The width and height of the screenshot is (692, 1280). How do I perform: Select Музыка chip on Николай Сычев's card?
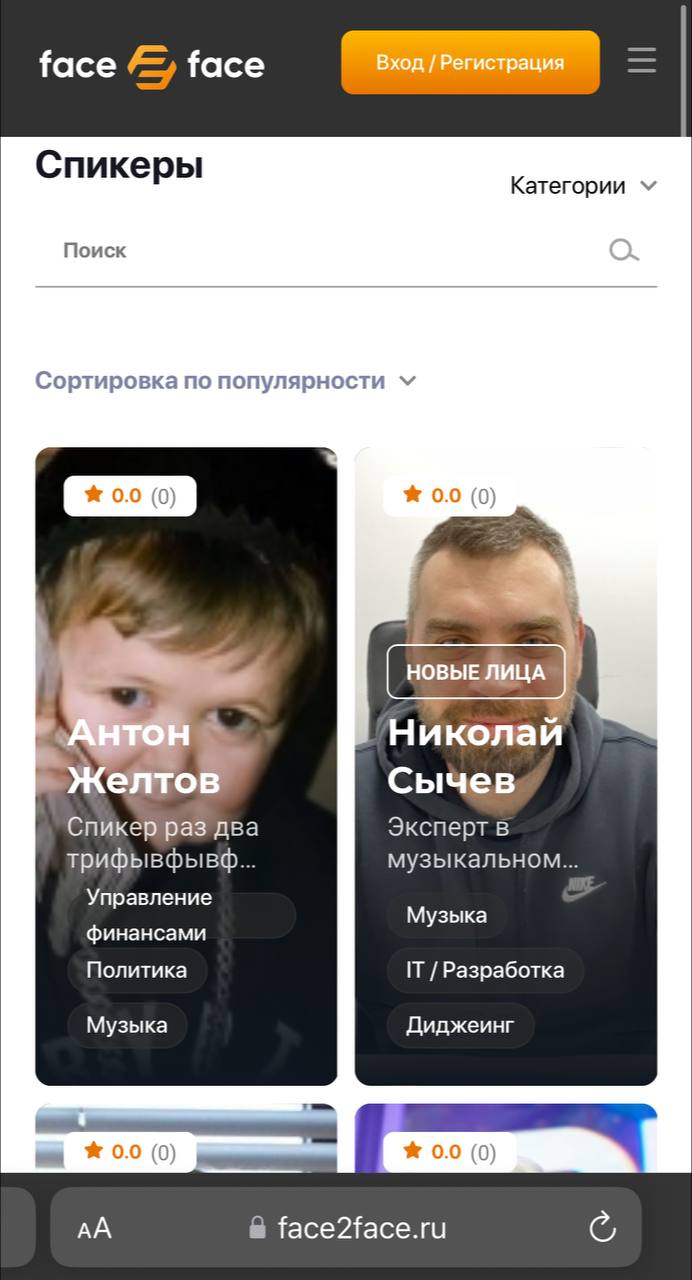pos(446,915)
